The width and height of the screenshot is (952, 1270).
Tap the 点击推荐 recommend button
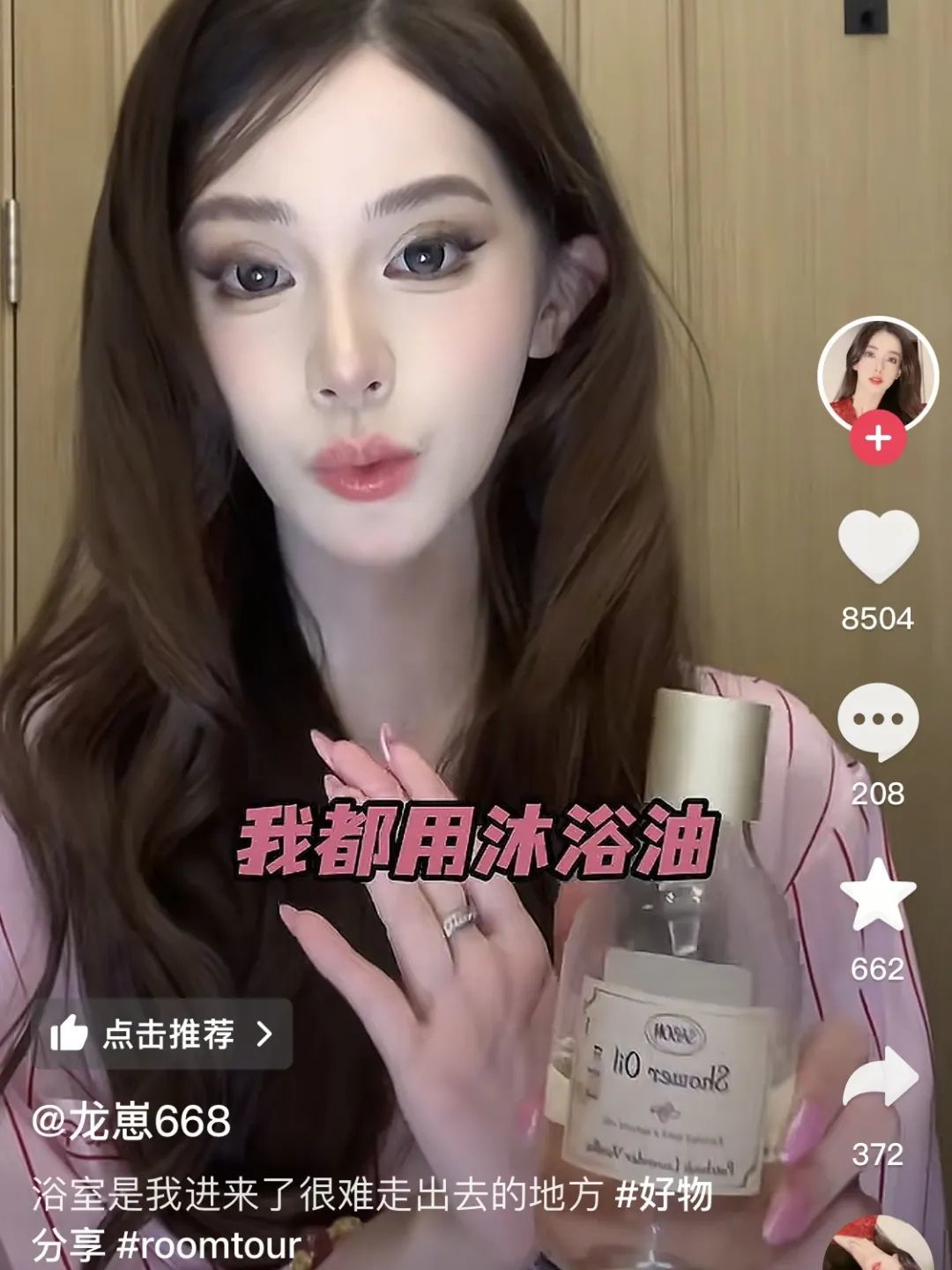point(164,1034)
